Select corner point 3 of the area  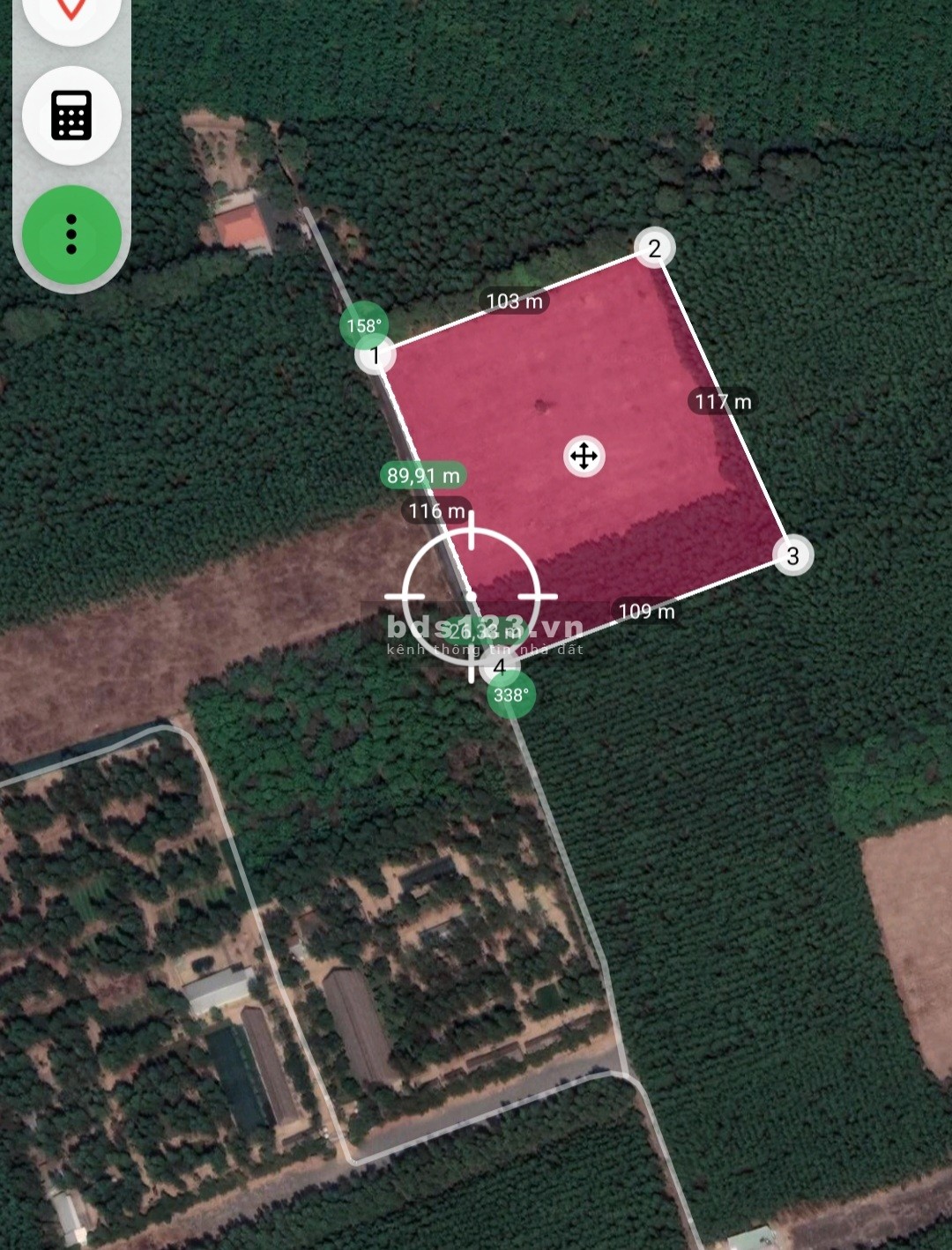[792, 556]
